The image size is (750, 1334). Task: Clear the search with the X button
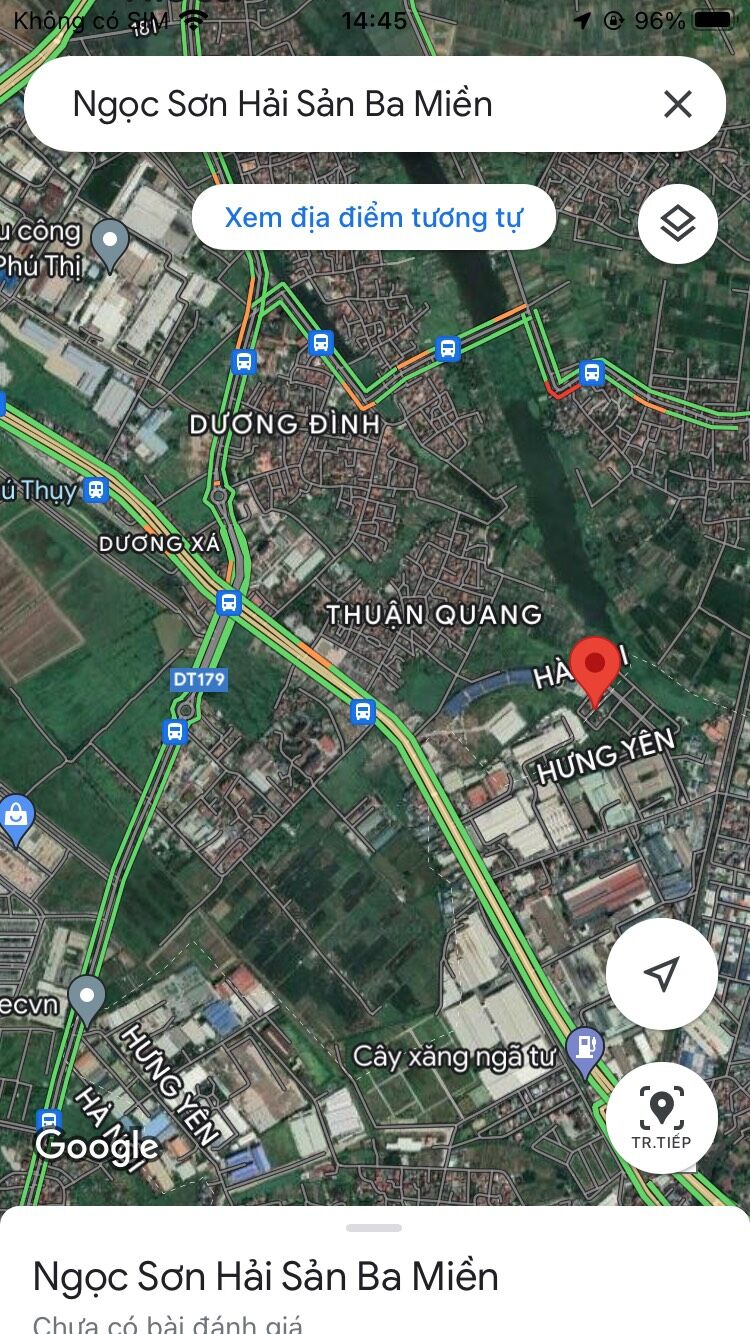[679, 104]
